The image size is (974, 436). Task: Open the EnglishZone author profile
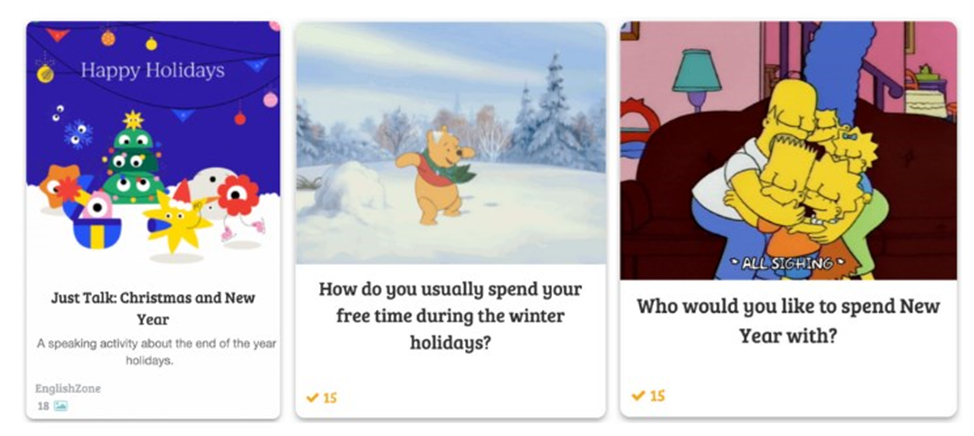click(68, 388)
